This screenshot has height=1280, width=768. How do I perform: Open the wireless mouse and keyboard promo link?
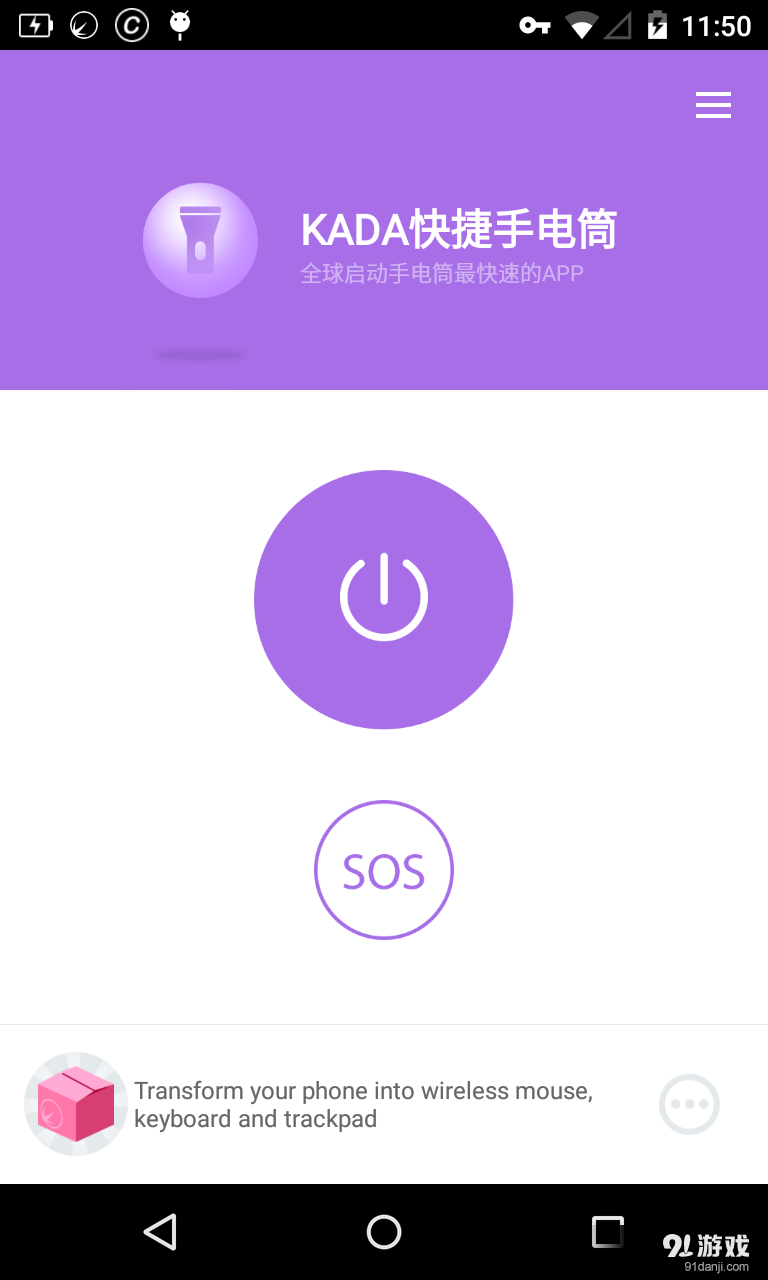coord(366,1104)
